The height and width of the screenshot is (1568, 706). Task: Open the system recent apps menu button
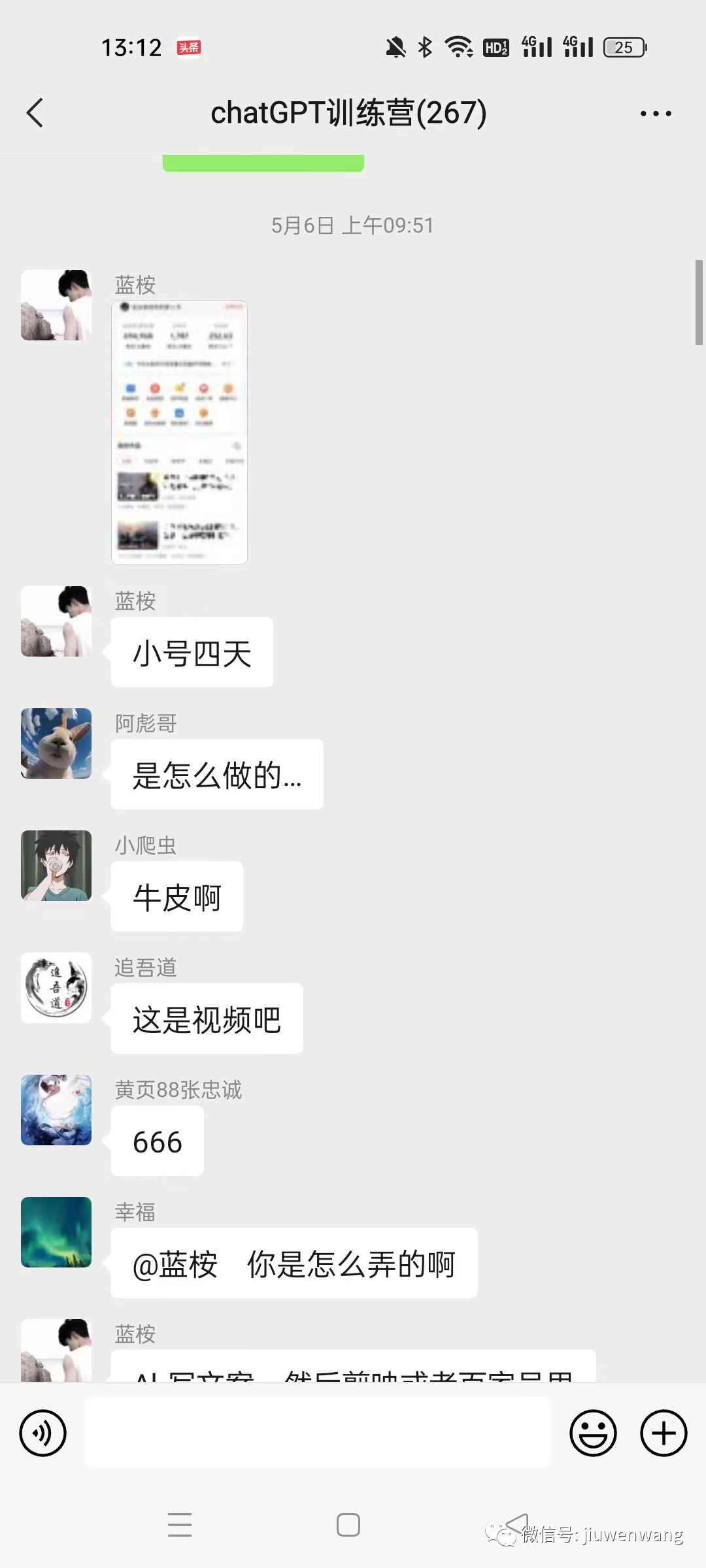point(180,1525)
